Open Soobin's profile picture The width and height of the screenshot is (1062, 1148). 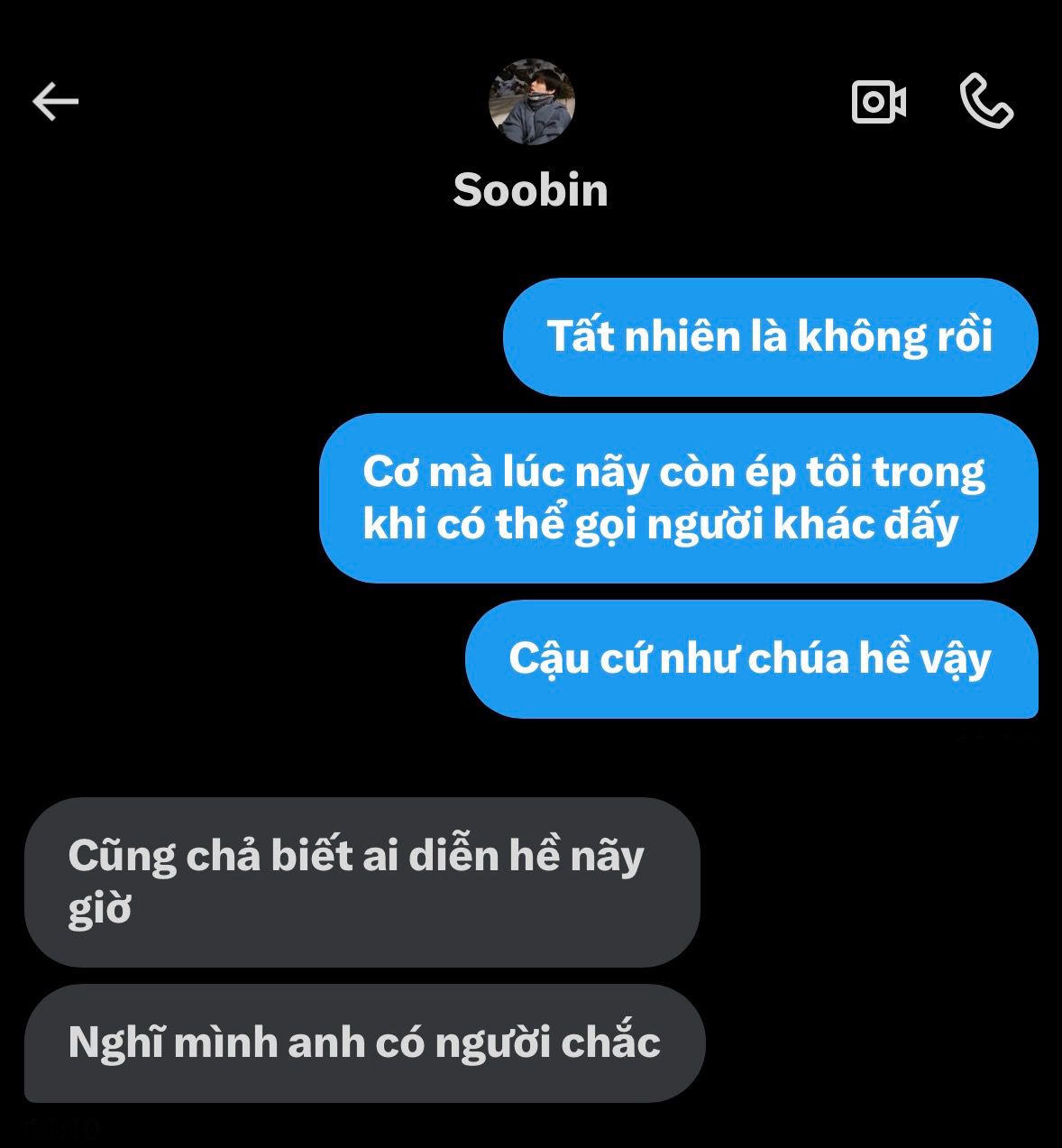531,102
